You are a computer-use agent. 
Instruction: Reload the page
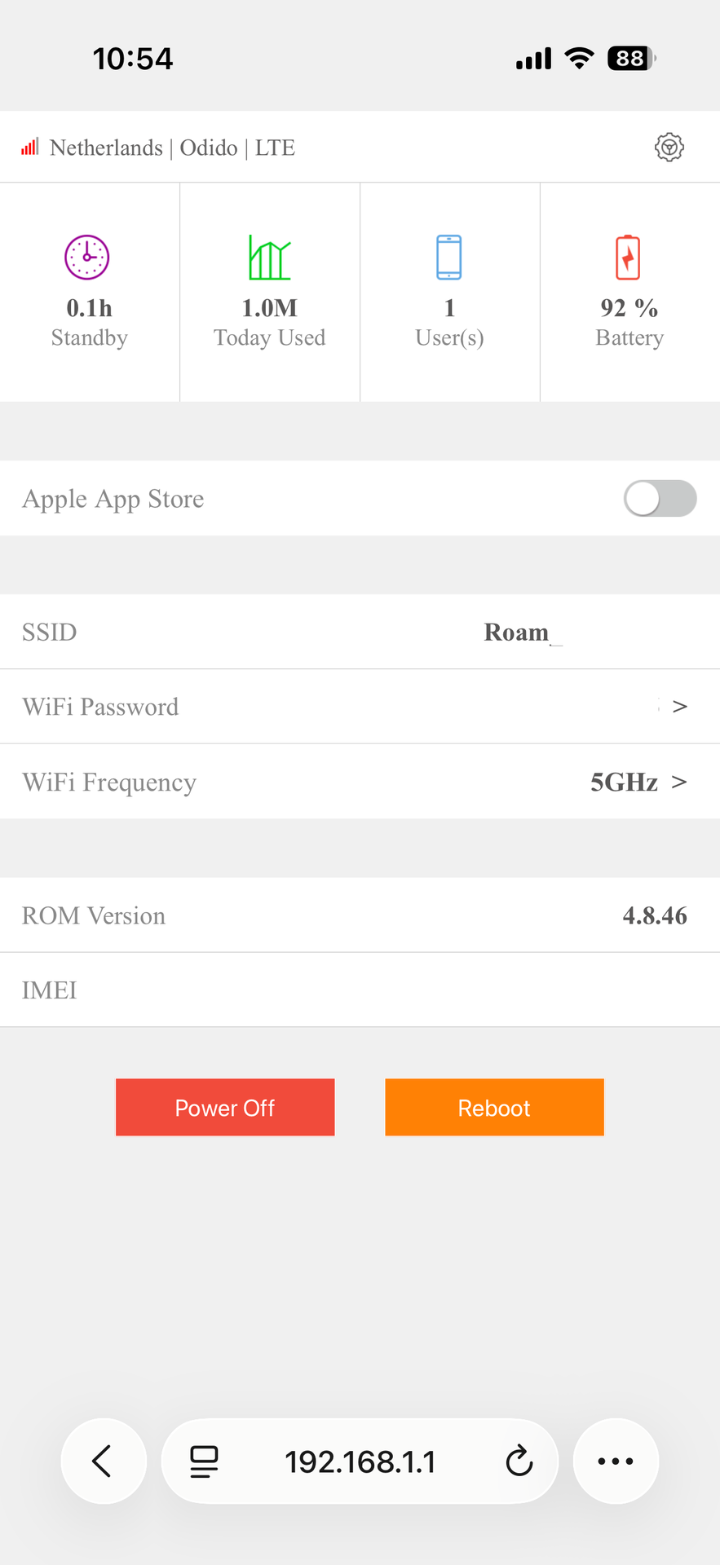(x=518, y=1462)
